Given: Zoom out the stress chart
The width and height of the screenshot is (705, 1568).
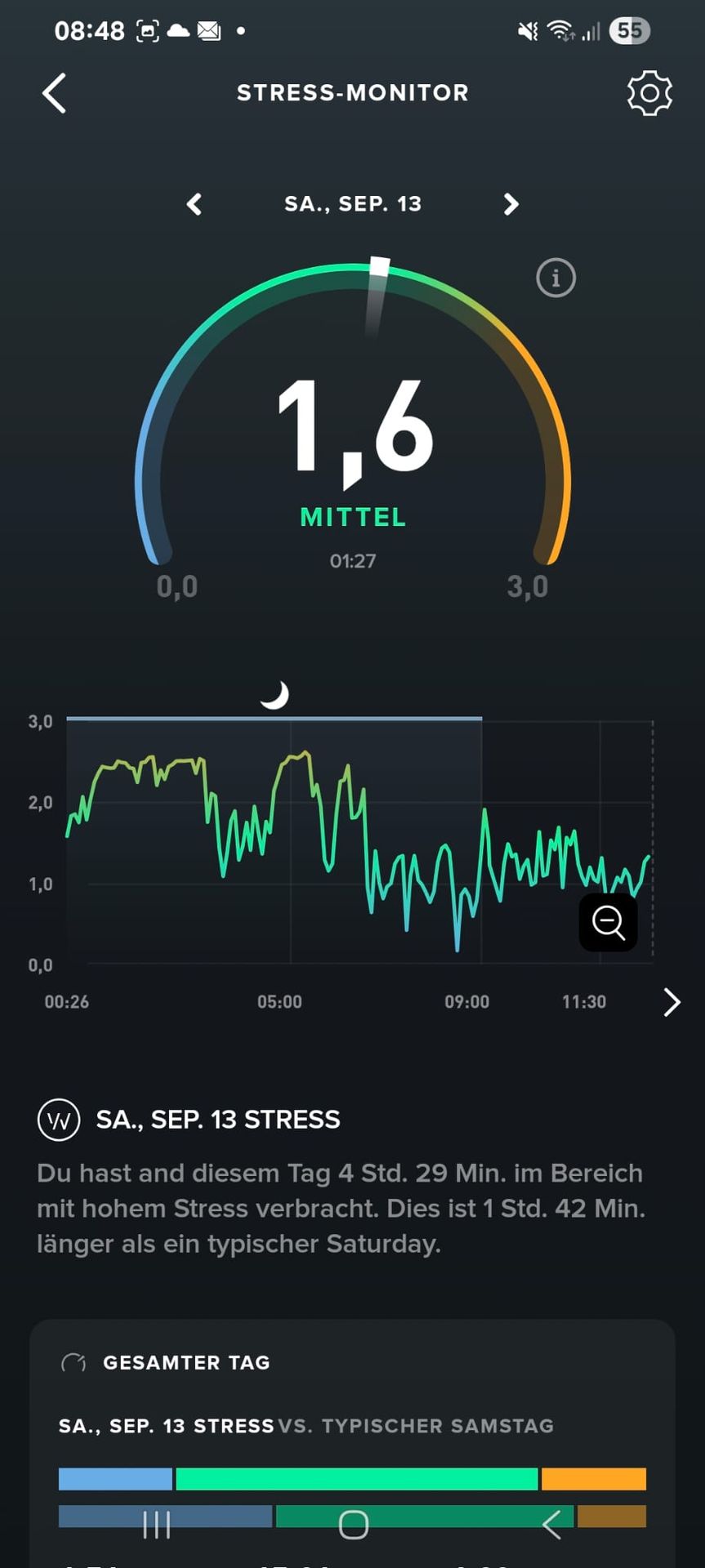Looking at the screenshot, I should [608, 922].
